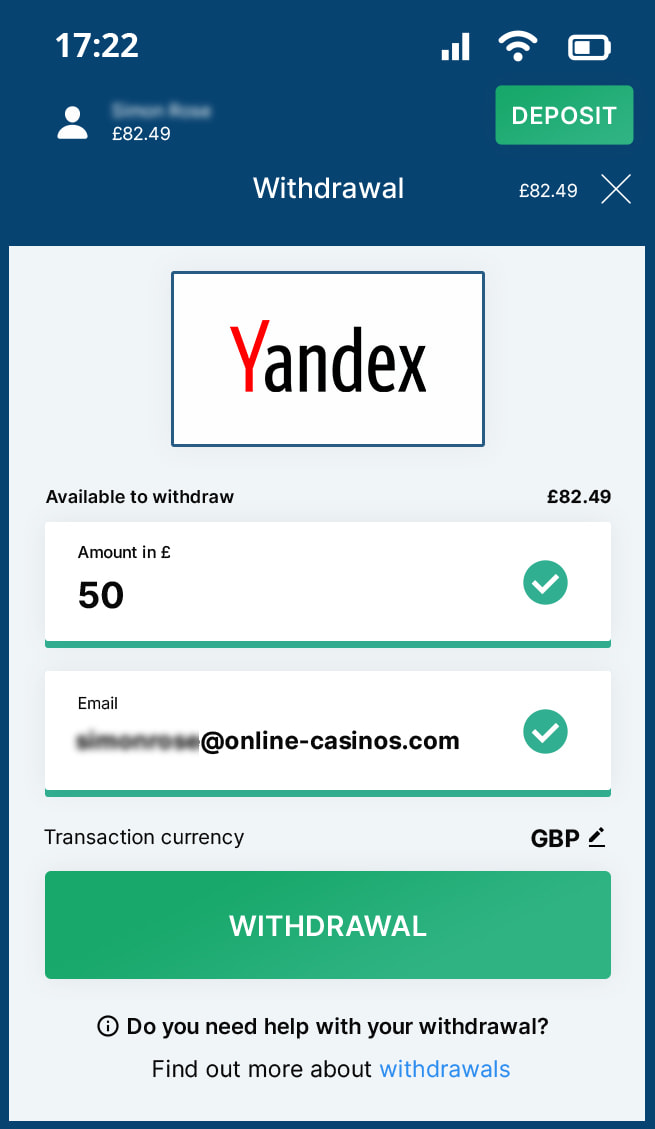This screenshot has height=1129, width=655.
Task: Select the Yandex payment method card
Action: (328, 358)
